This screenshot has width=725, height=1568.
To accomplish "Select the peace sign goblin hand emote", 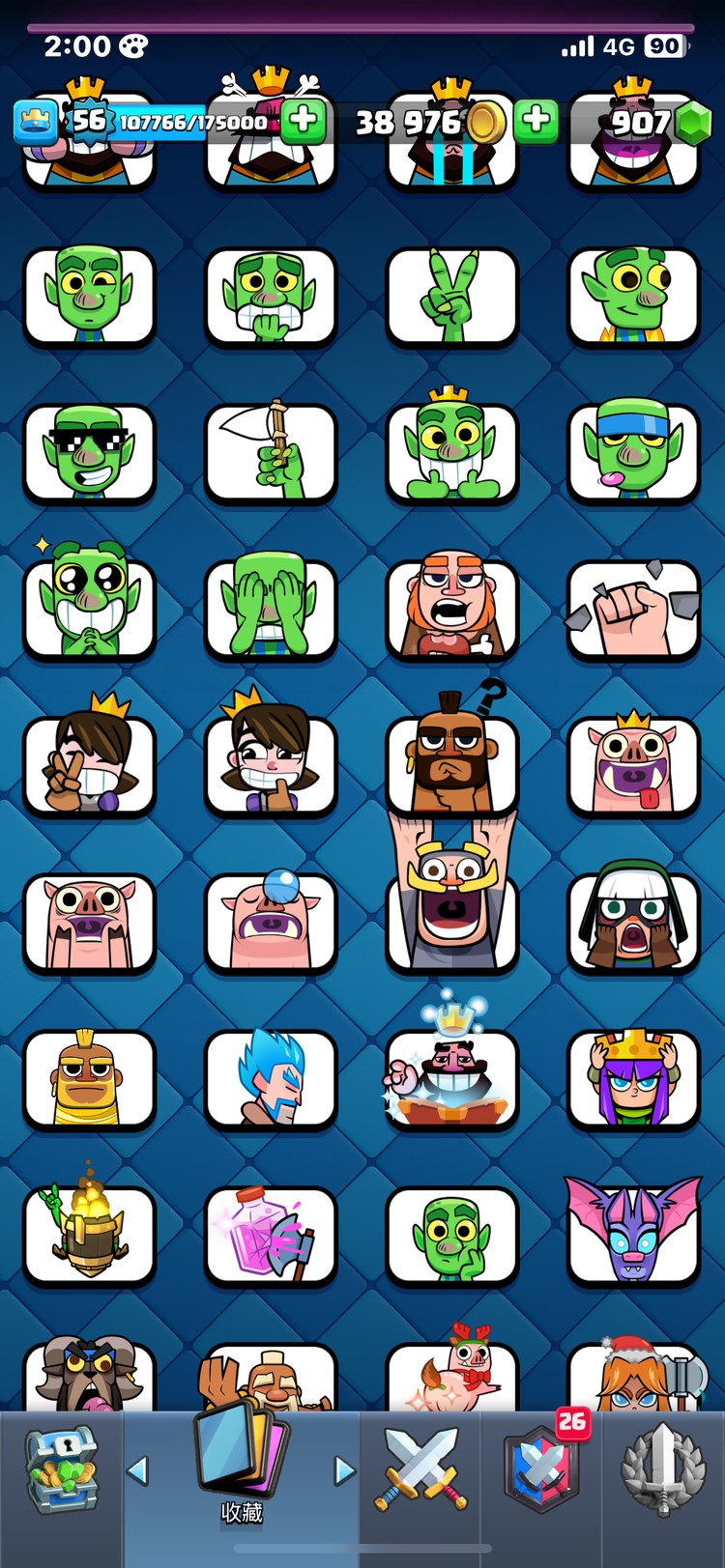I will click(x=451, y=296).
